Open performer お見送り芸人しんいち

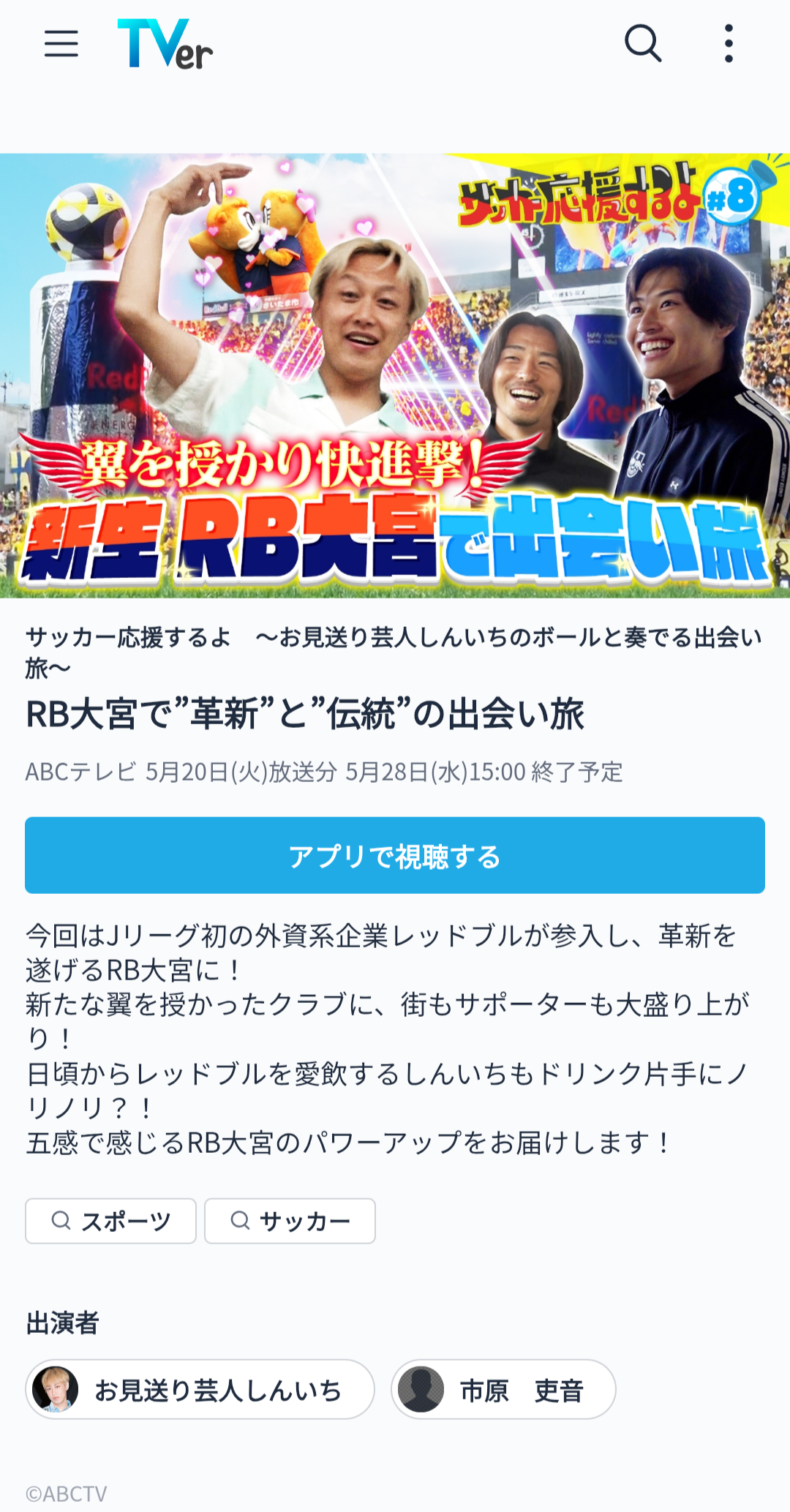200,1389
